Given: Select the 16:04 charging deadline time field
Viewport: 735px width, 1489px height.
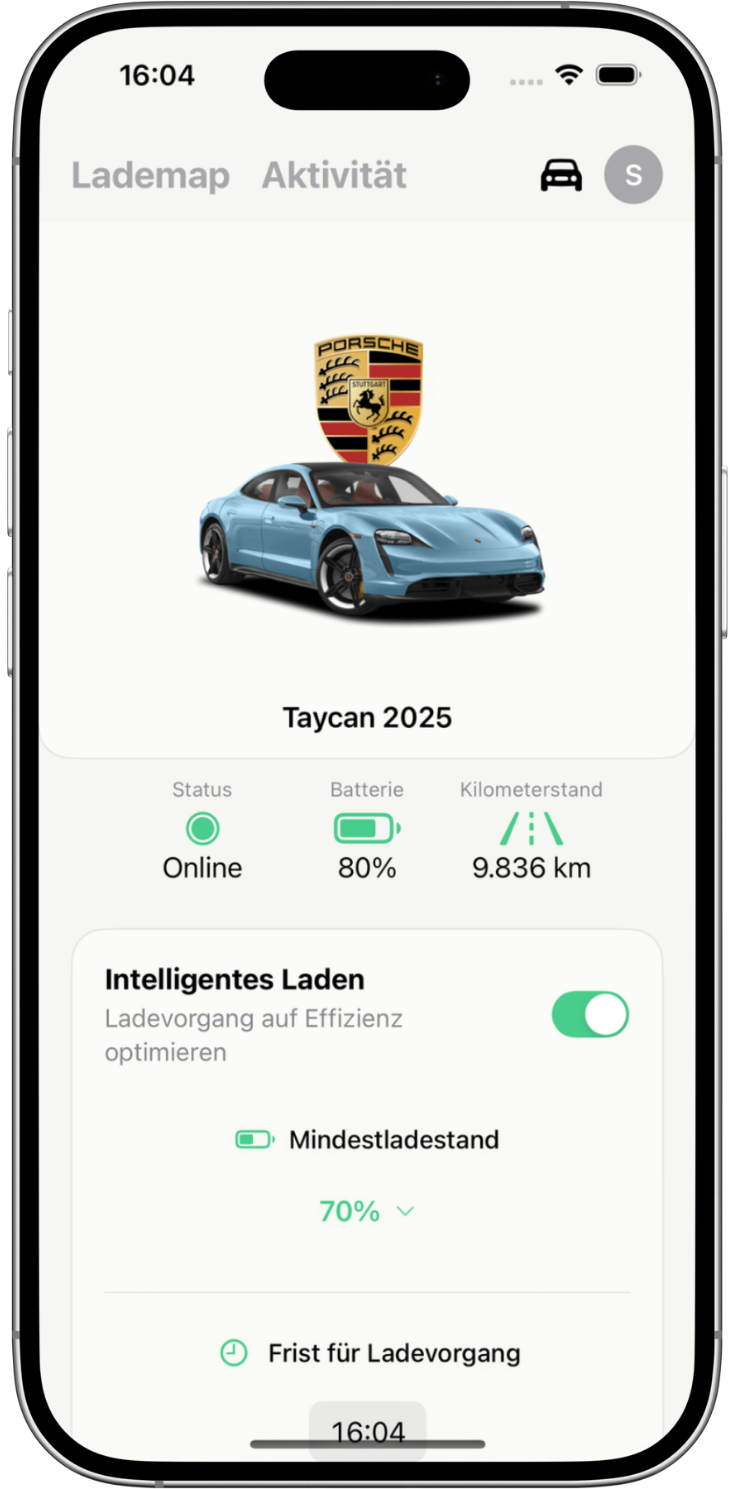Looking at the screenshot, I should coord(367,1429).
